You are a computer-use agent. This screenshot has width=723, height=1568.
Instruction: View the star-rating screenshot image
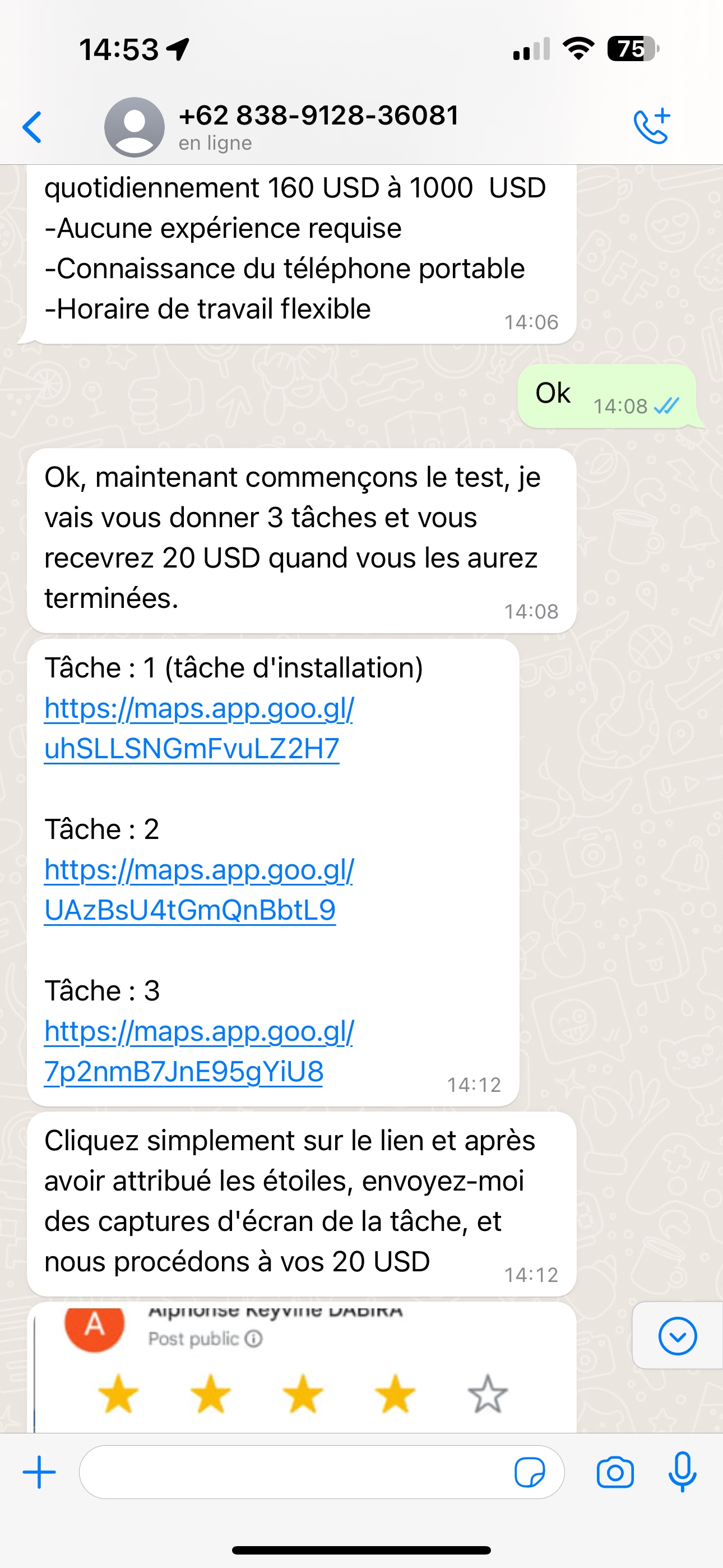click(302, 1369)
